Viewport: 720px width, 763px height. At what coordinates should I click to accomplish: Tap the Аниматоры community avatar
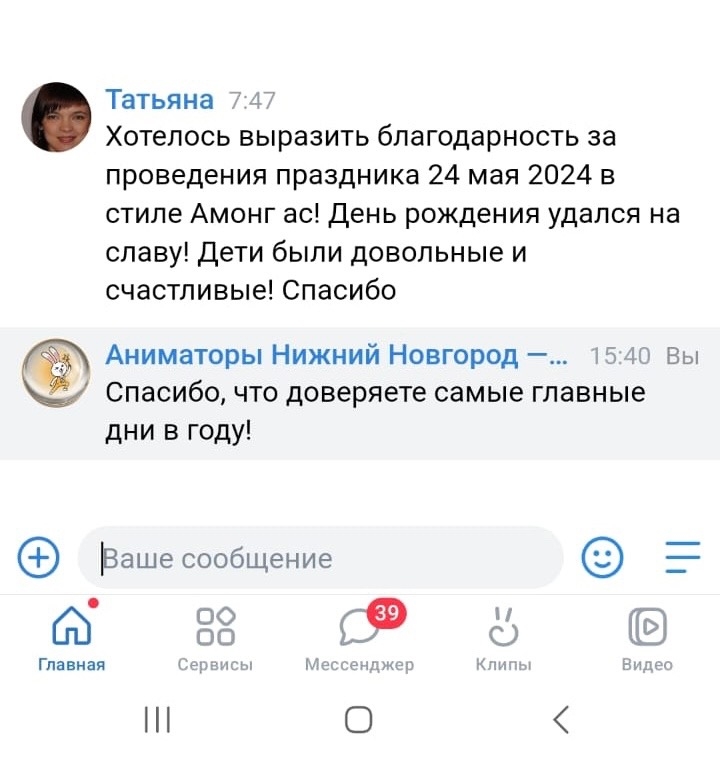click(57, 373)
